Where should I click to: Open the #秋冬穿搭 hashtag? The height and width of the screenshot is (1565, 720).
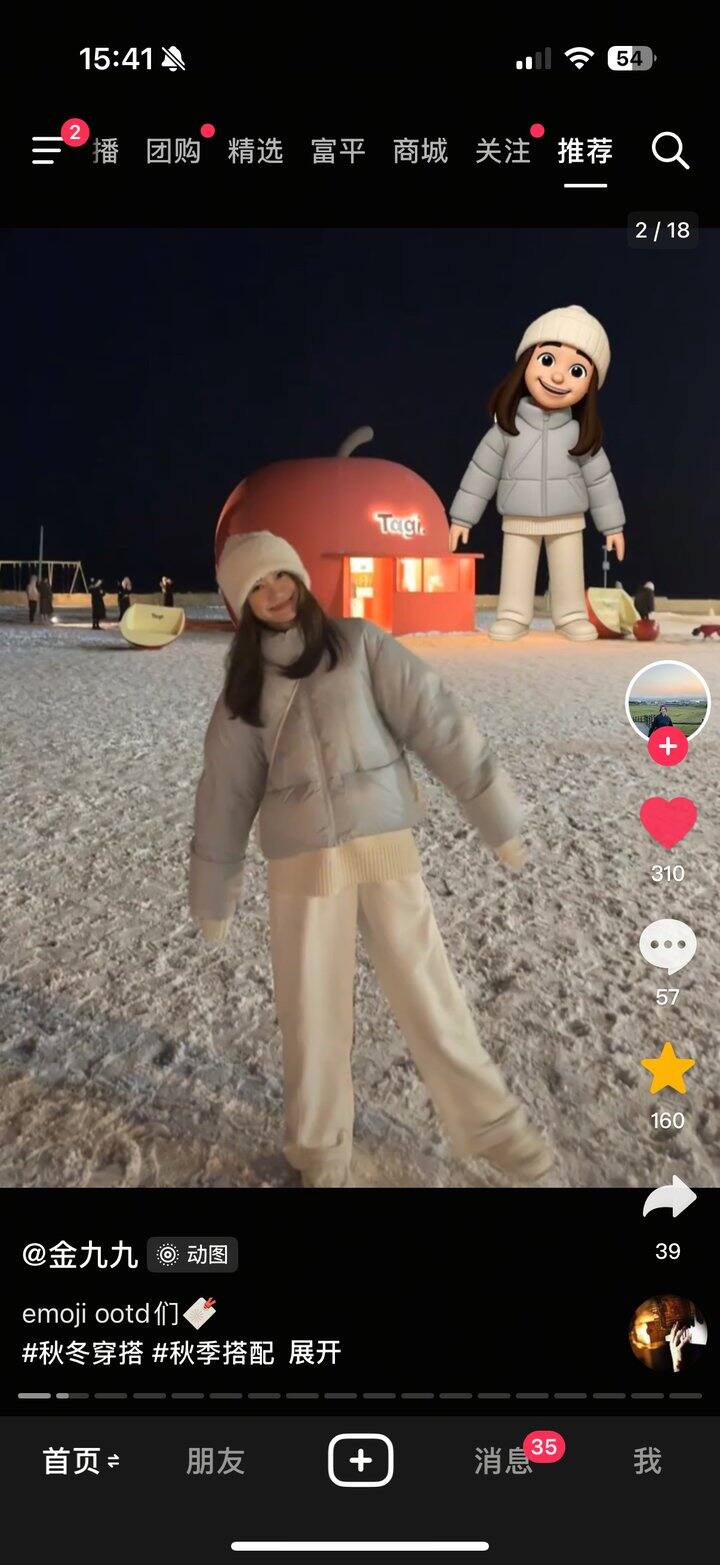click(82, 1353)
